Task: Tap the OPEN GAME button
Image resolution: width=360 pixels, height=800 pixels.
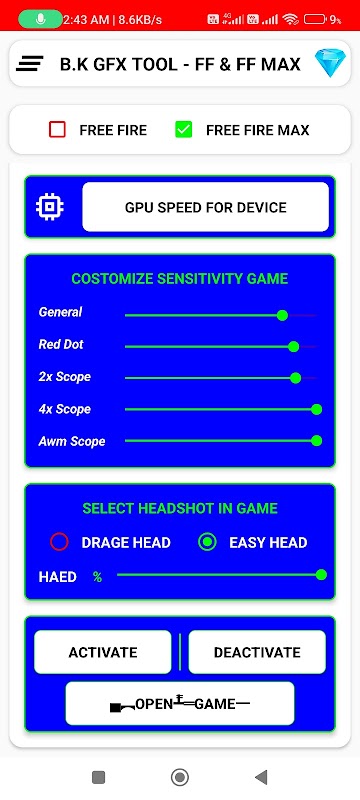Action: point(180,704)
